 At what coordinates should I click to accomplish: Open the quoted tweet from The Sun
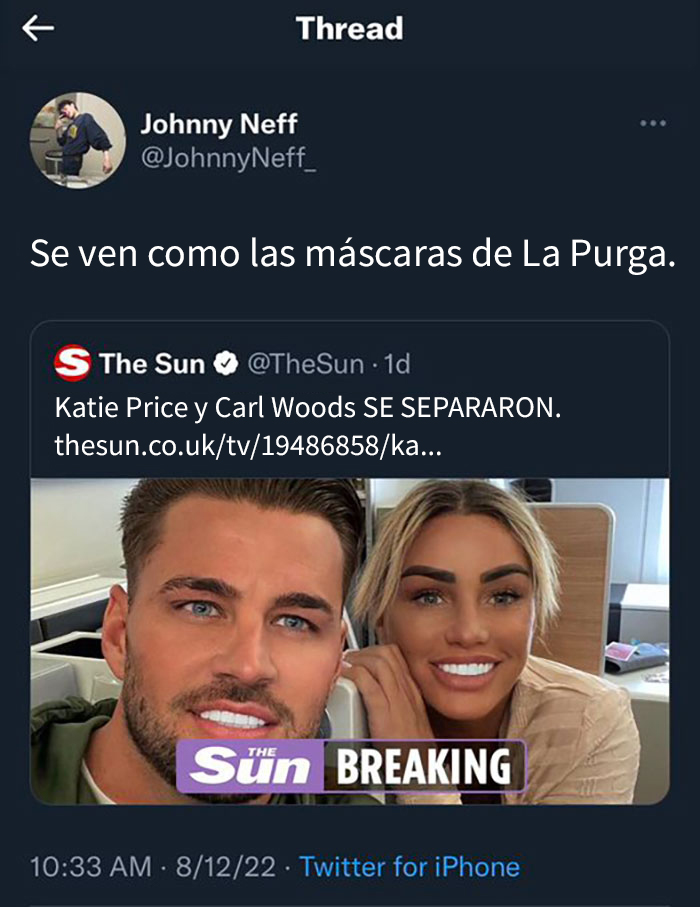coord(349,409)
